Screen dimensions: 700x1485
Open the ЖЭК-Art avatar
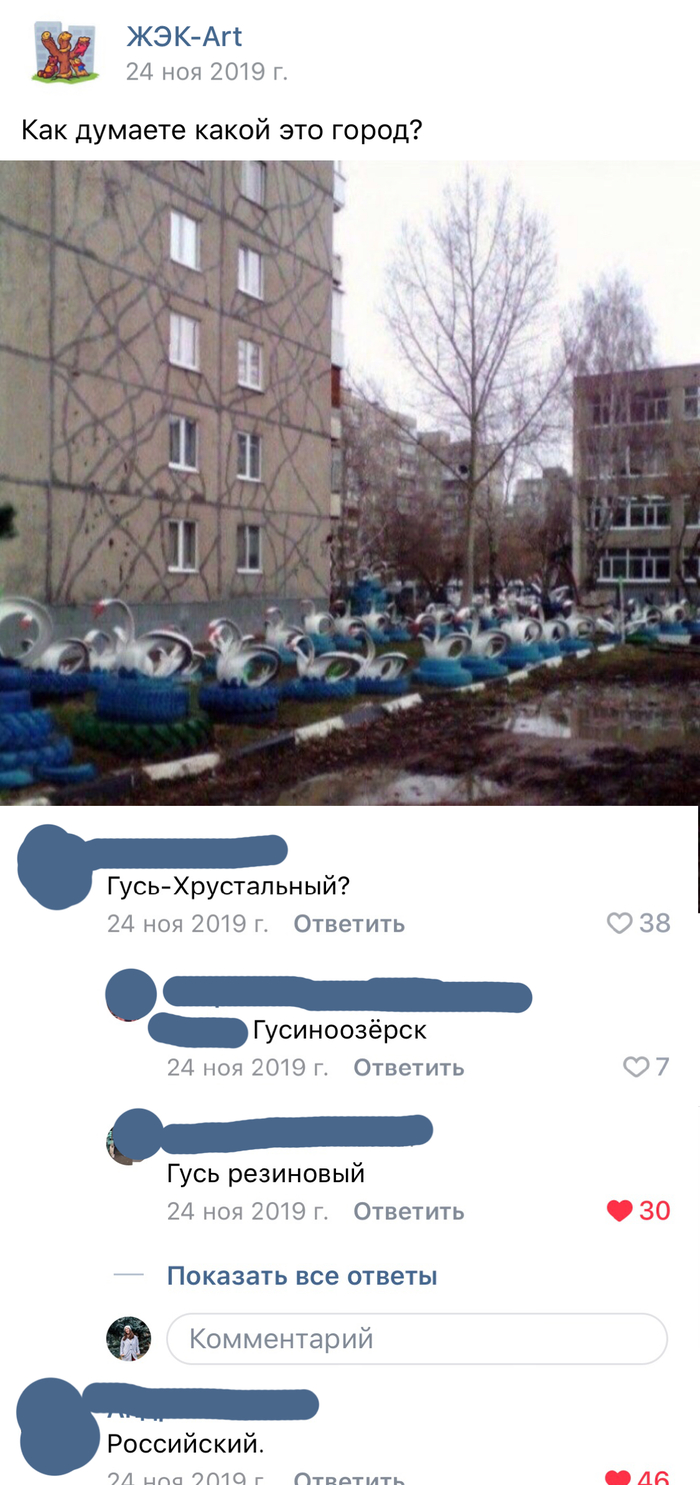click(x=62, y=54)
